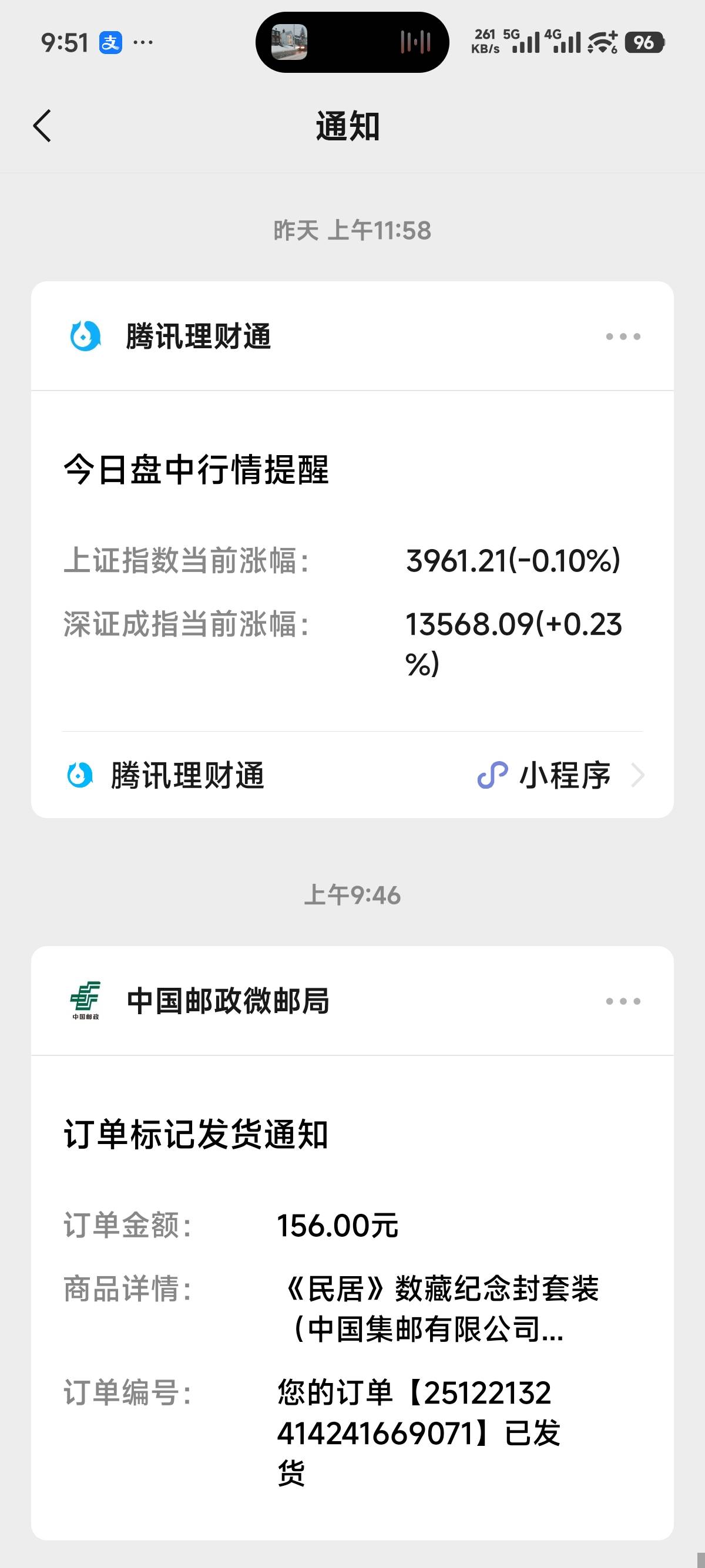Tap the chevron next to 小程序
The width and height of the screenshot is (705, 1568).
coord(639,774)
